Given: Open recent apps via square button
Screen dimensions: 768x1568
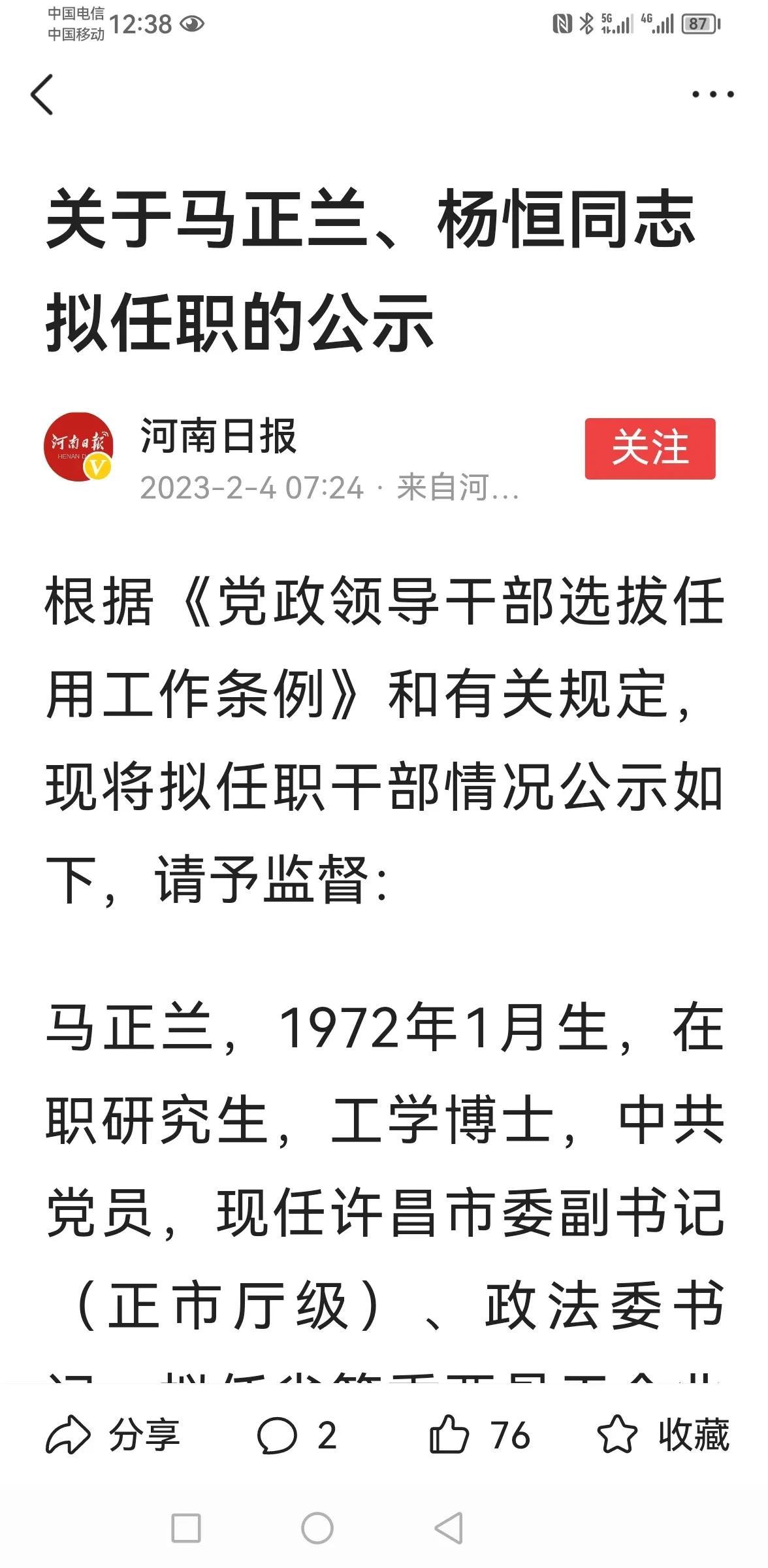Looking at the screenshot, I should pyautogui.click(x=186, y=1528).
